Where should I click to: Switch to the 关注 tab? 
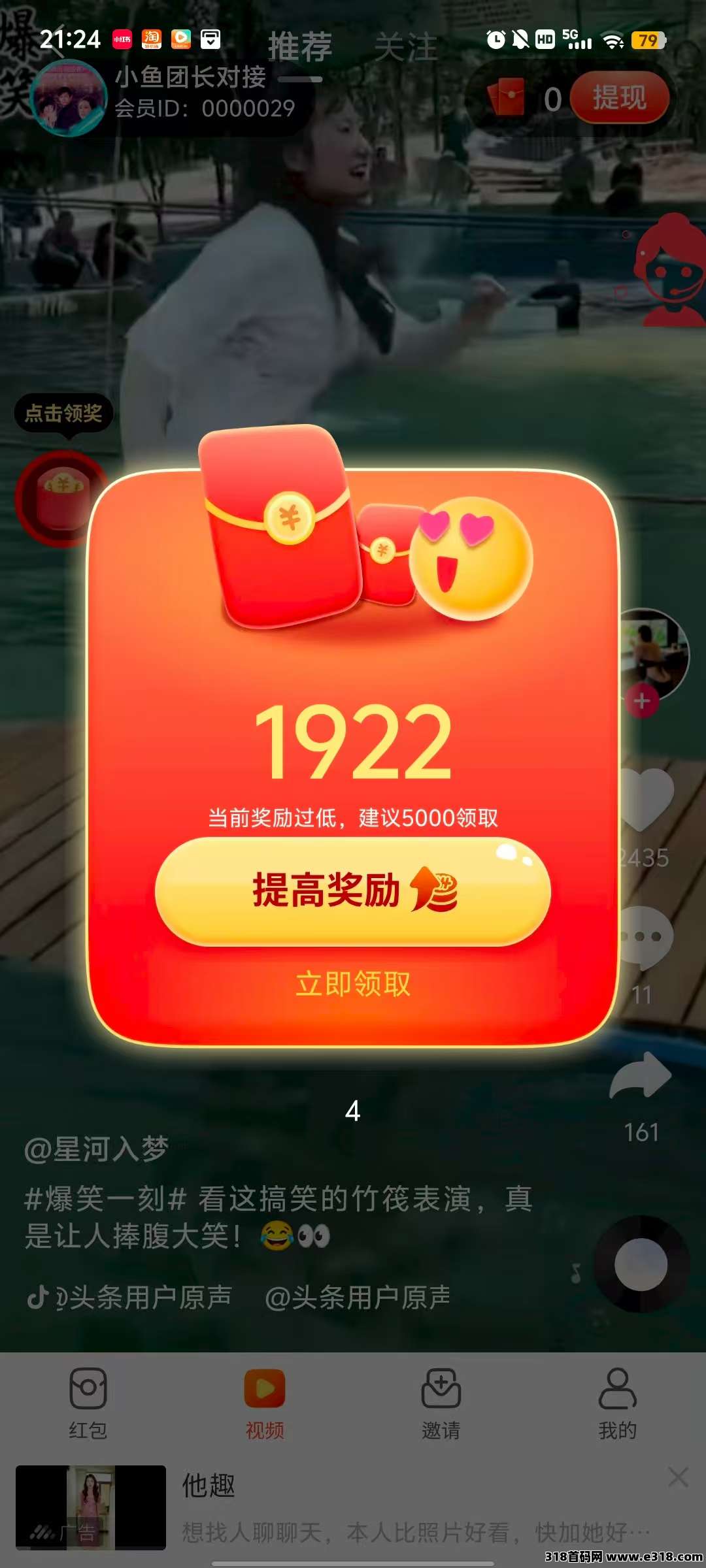click(406, 47)
